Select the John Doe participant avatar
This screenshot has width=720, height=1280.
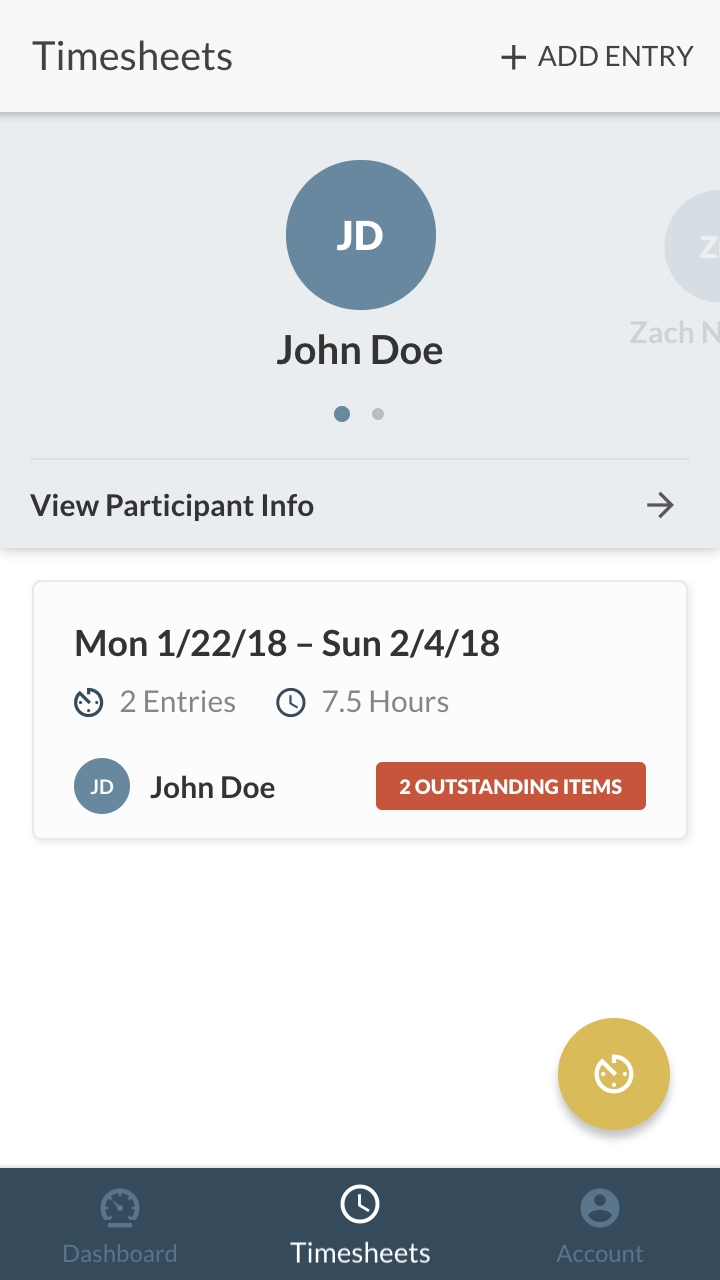click(361, 235)
